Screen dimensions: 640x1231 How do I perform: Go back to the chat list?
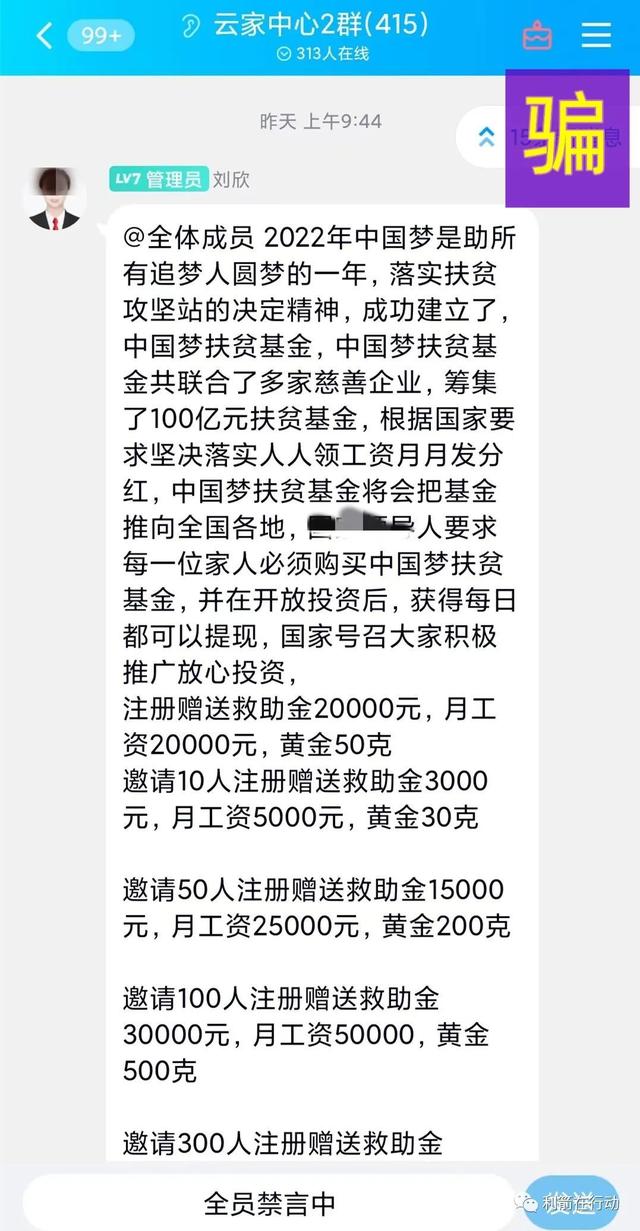(44, 36)
